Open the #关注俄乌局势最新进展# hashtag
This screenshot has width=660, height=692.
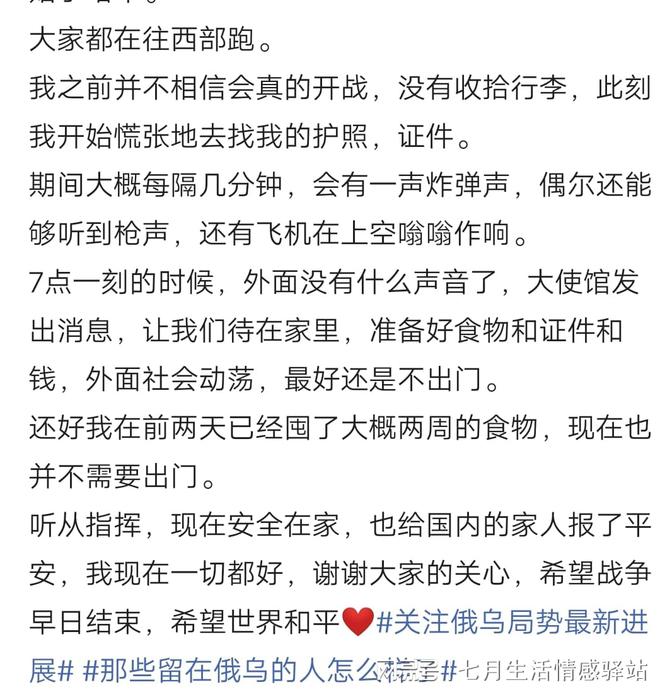coord(510,621)
